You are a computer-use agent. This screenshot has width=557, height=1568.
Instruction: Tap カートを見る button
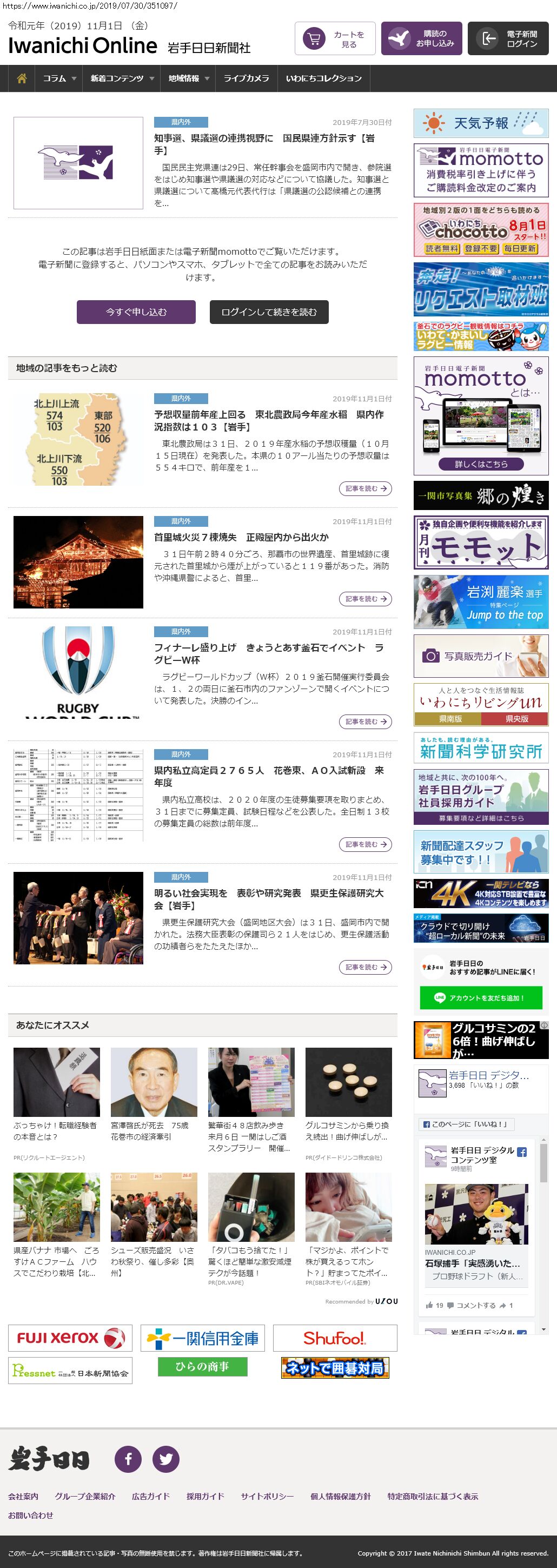pyautogui.click(x=335, y=39)
